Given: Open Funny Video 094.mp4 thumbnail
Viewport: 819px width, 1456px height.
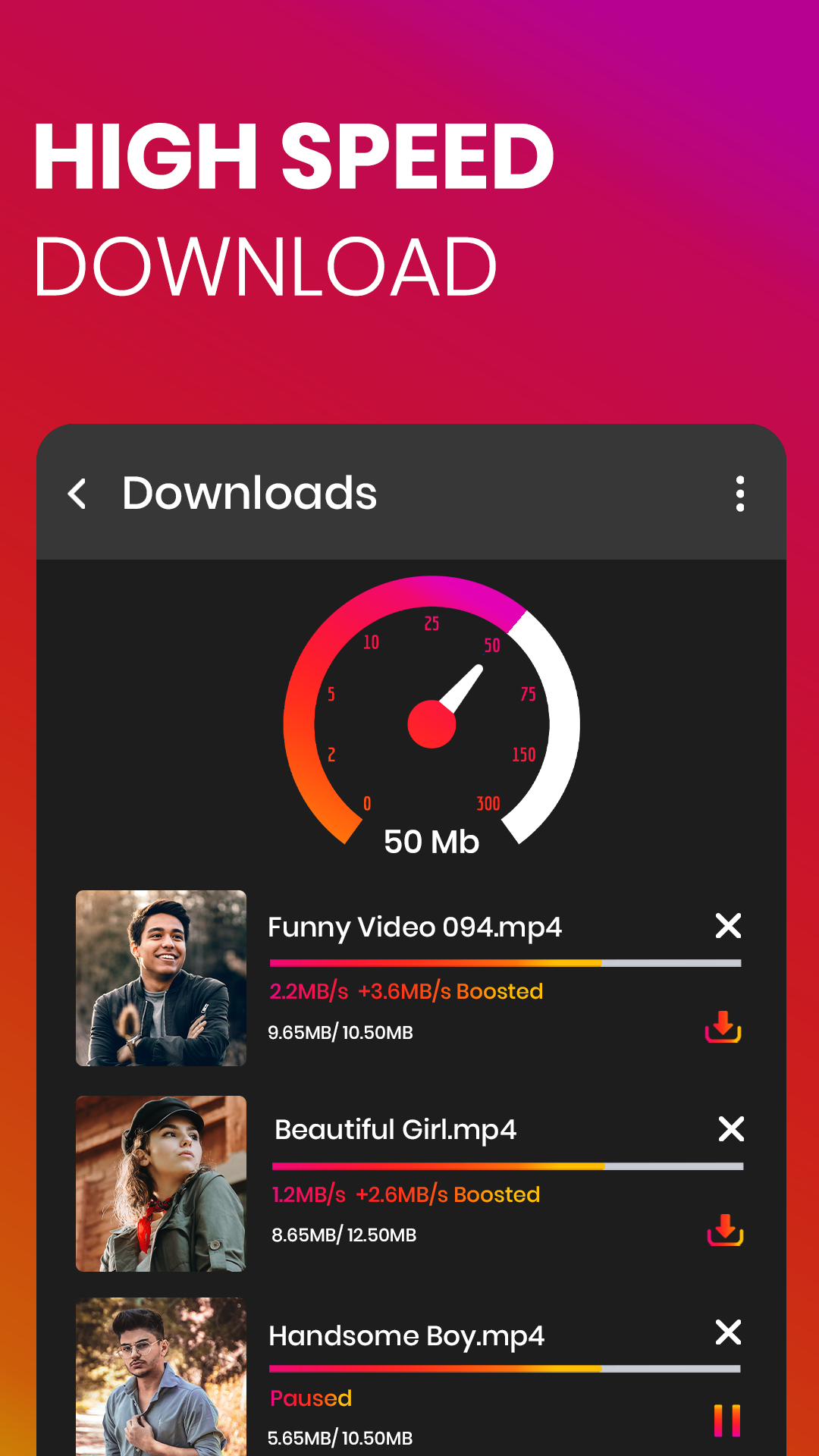Looking at the screenshot, I should click(x=161, y=978).
